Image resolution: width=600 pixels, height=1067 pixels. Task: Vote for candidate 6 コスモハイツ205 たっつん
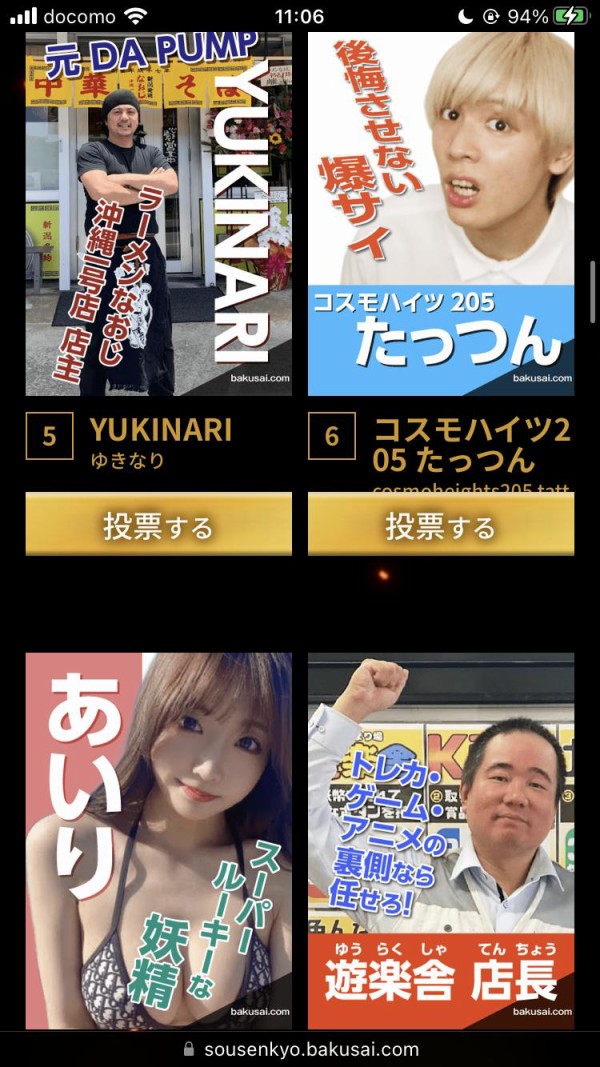441,524
